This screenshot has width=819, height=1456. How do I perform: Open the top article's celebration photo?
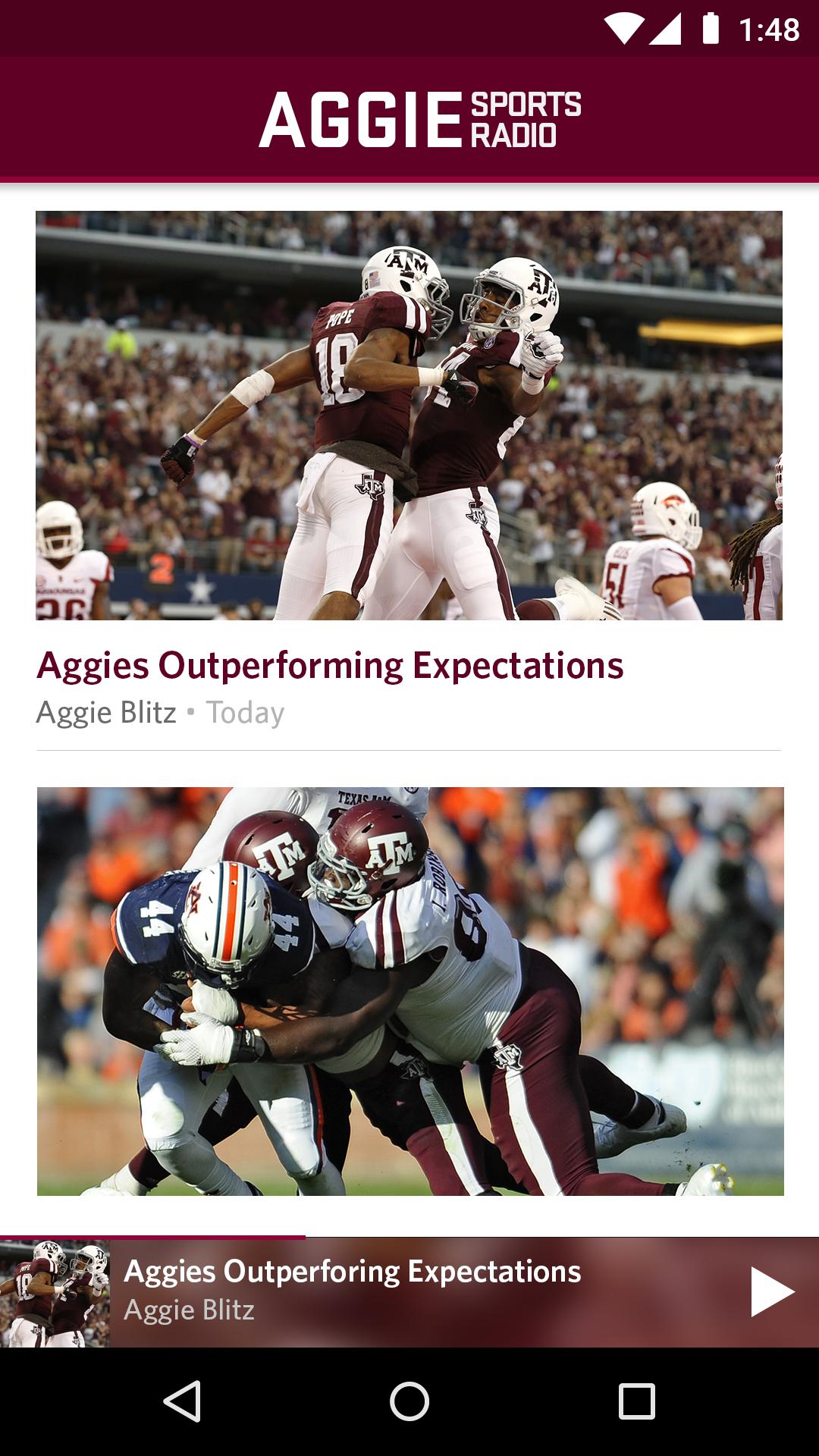(409, 416)
